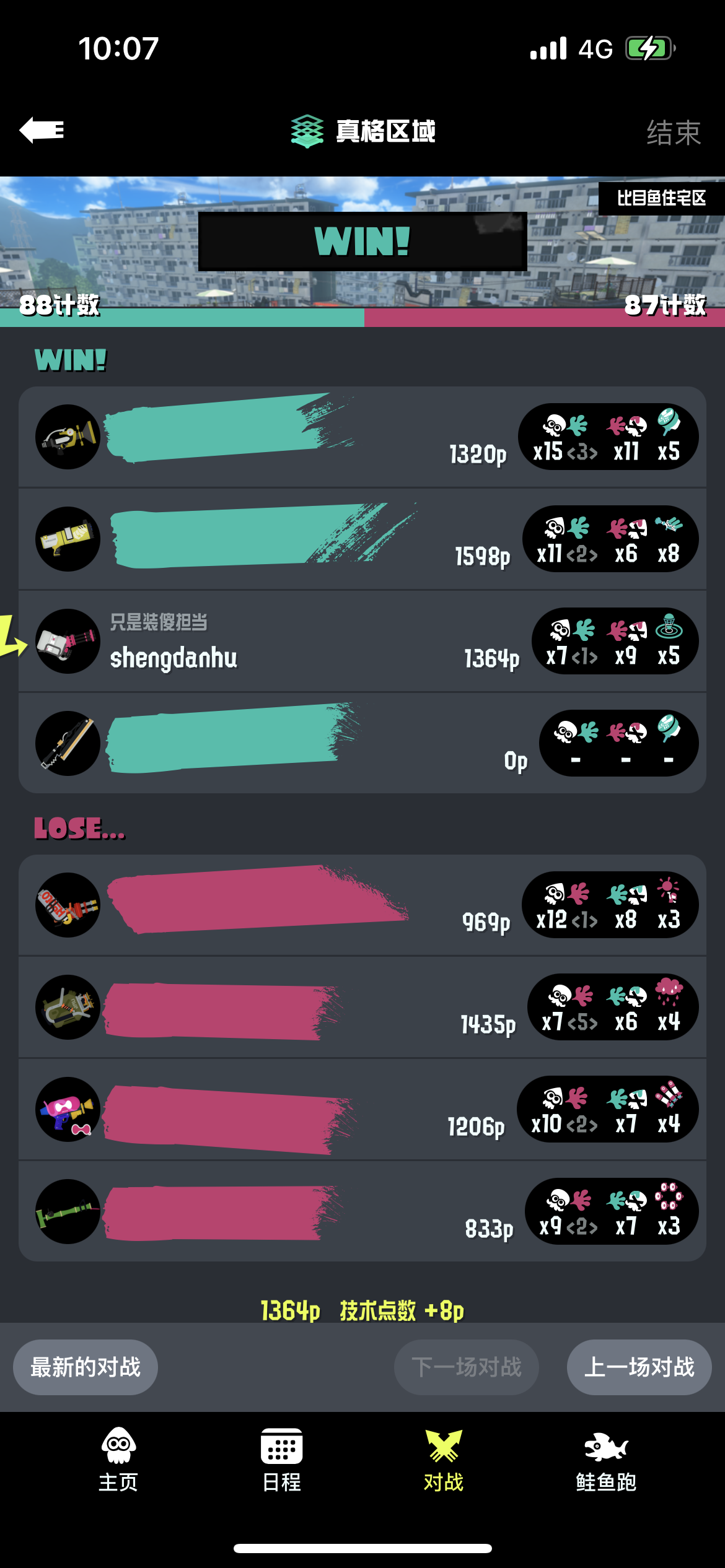
Task: View the losing player with 969p
Action: 362,905
